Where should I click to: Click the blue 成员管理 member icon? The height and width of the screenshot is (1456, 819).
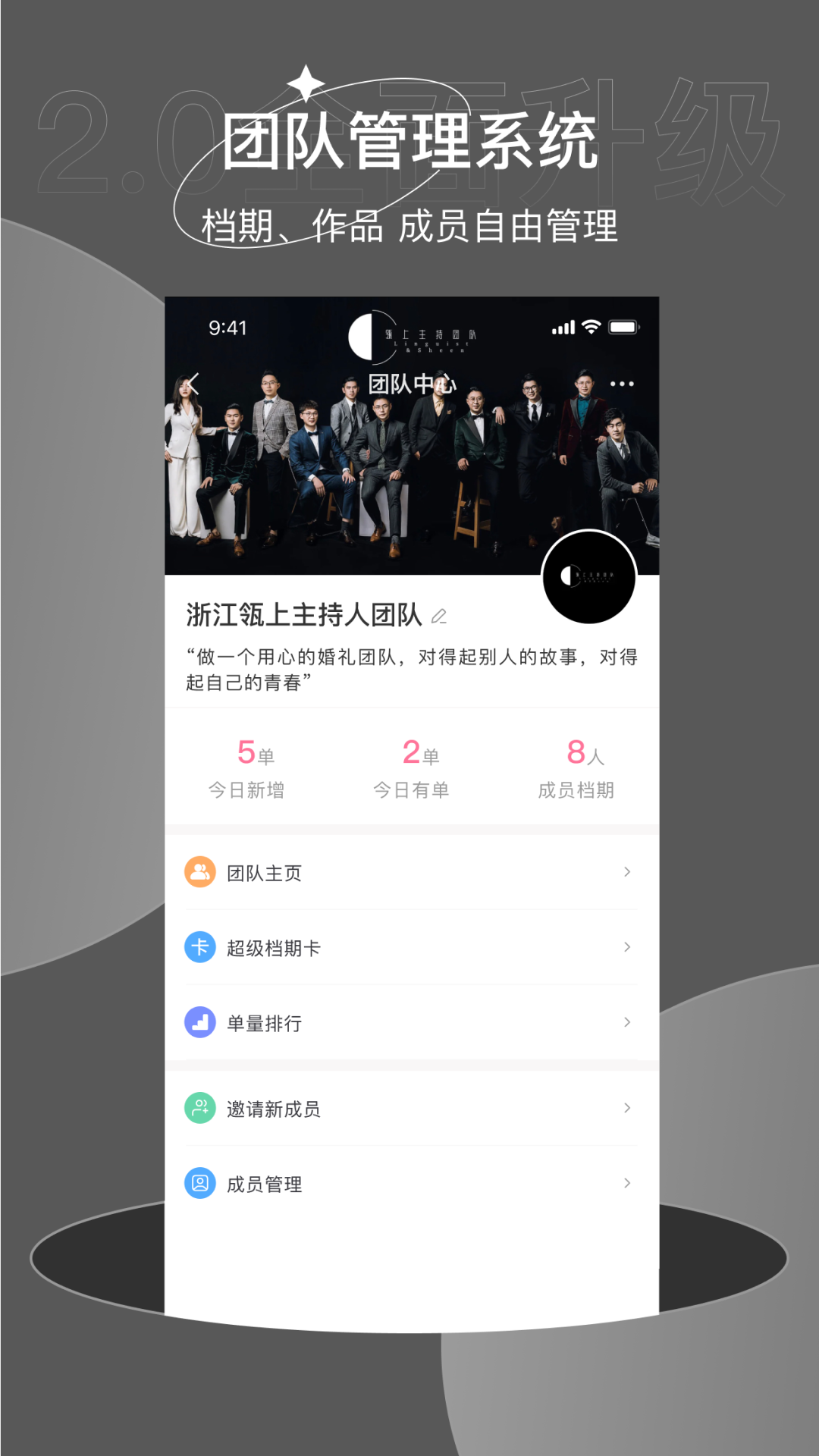(x=199, y=1183)
